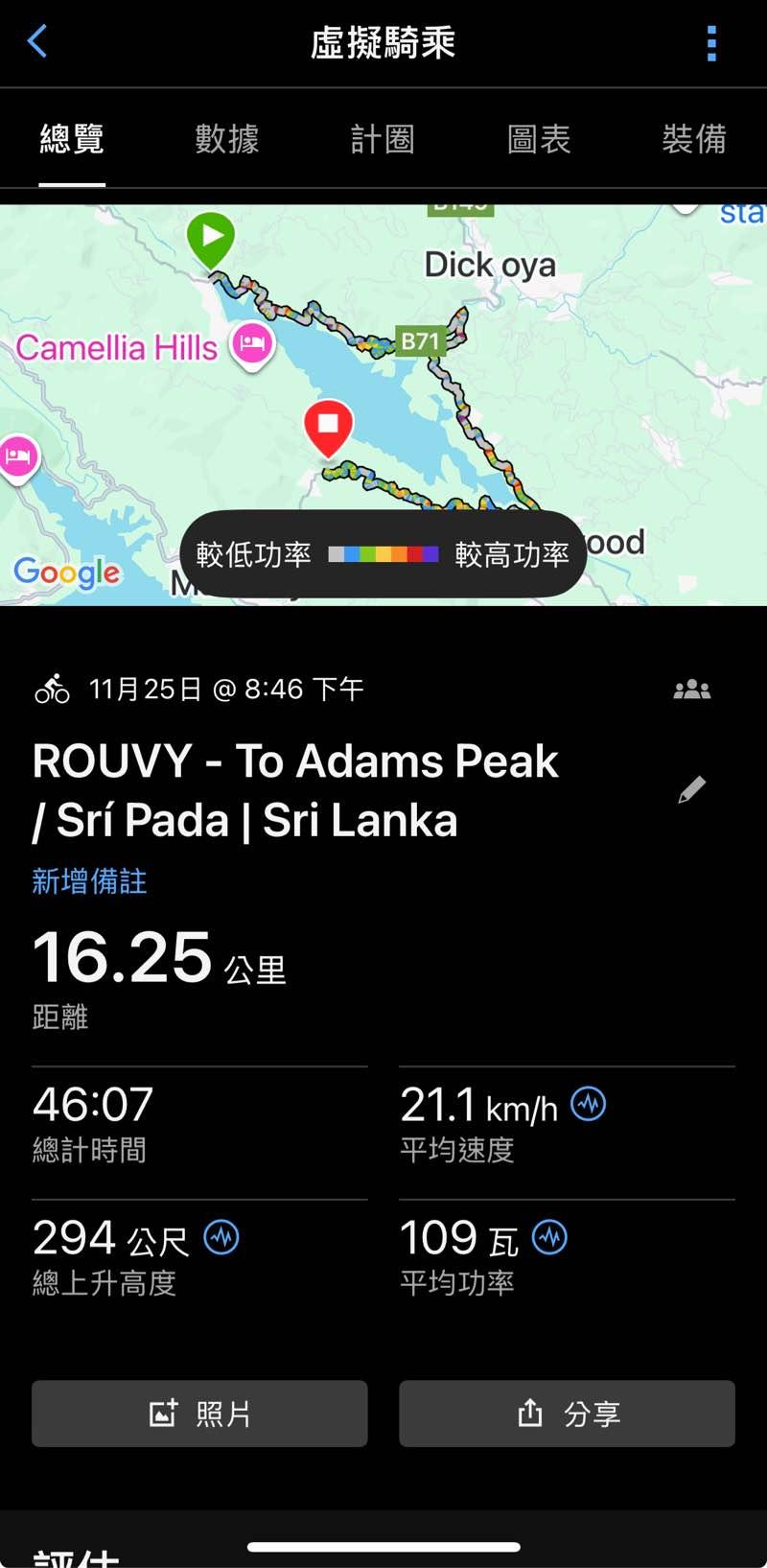Tap the info badge next to 平均速度
Image resolution: width=767 pixels, height=1568 pixels.
589,1105
